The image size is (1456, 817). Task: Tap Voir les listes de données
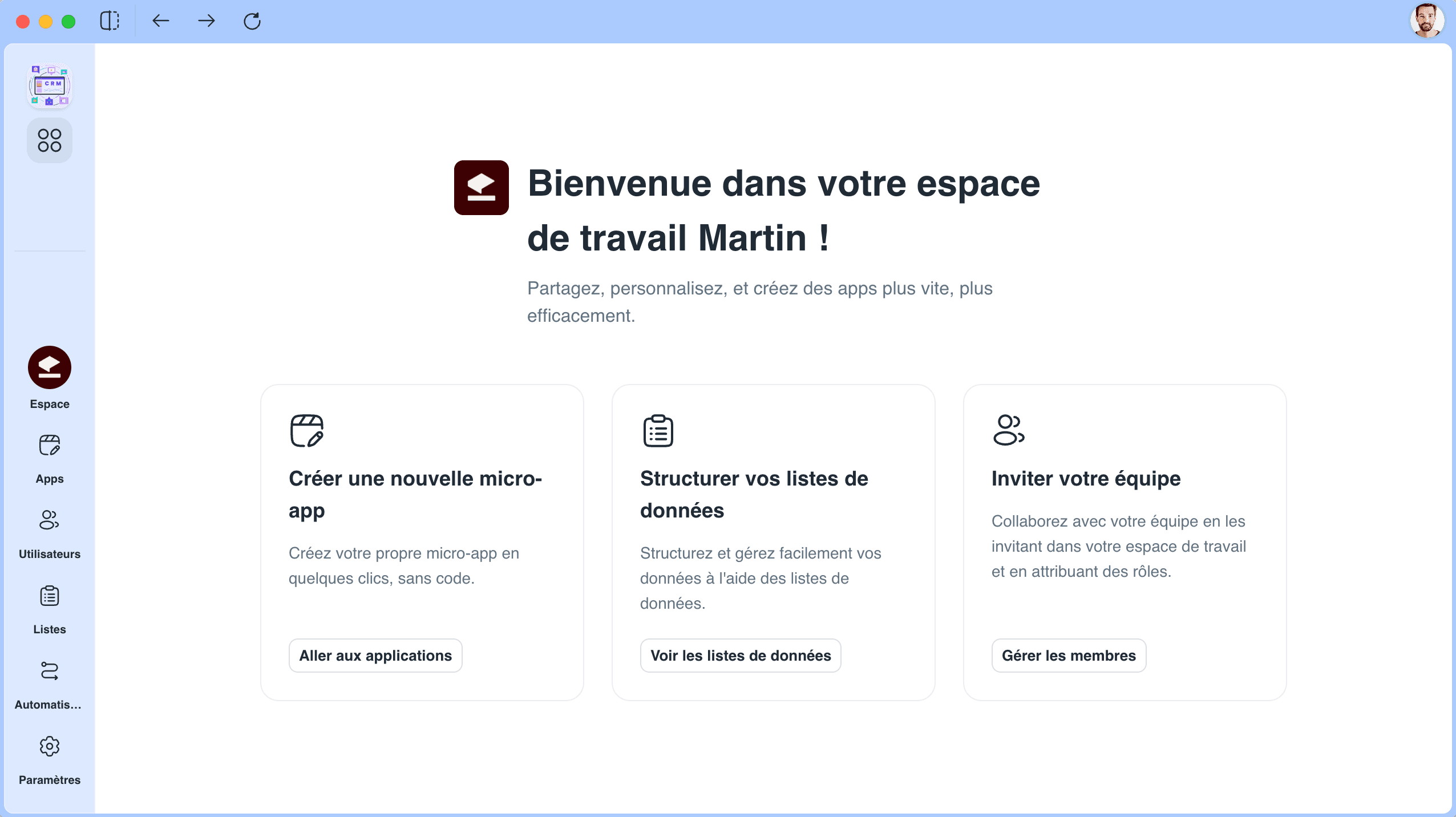[x=741, y=656]
